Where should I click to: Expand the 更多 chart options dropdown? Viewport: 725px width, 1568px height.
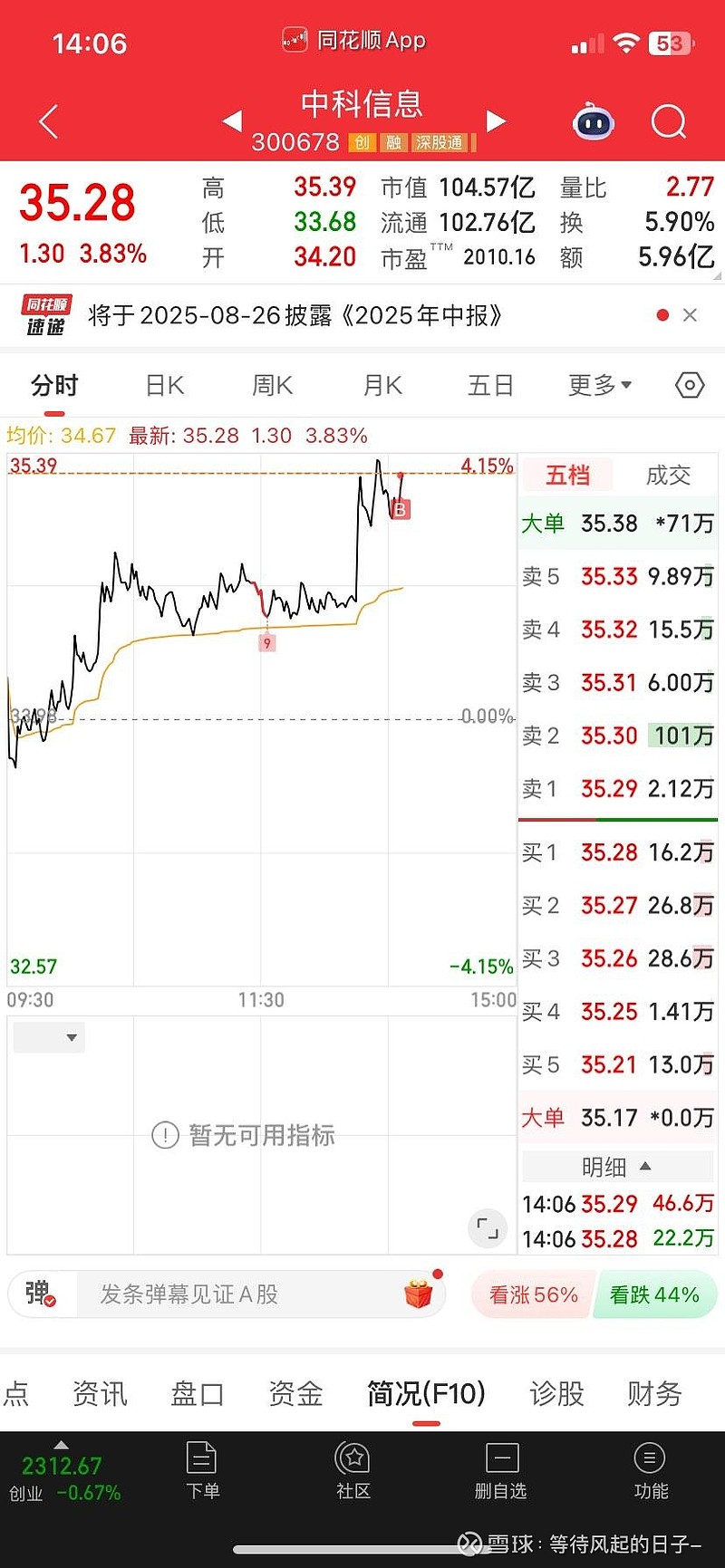click(x=600, y=386)
